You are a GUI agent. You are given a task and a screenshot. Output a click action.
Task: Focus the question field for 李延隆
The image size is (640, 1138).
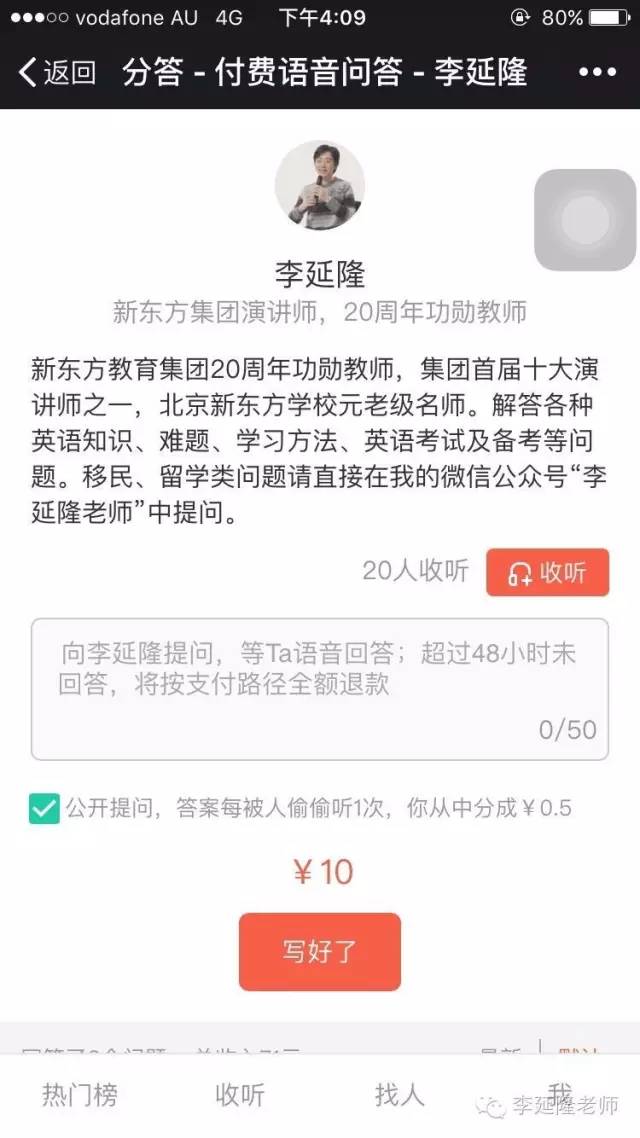point(320,689)
